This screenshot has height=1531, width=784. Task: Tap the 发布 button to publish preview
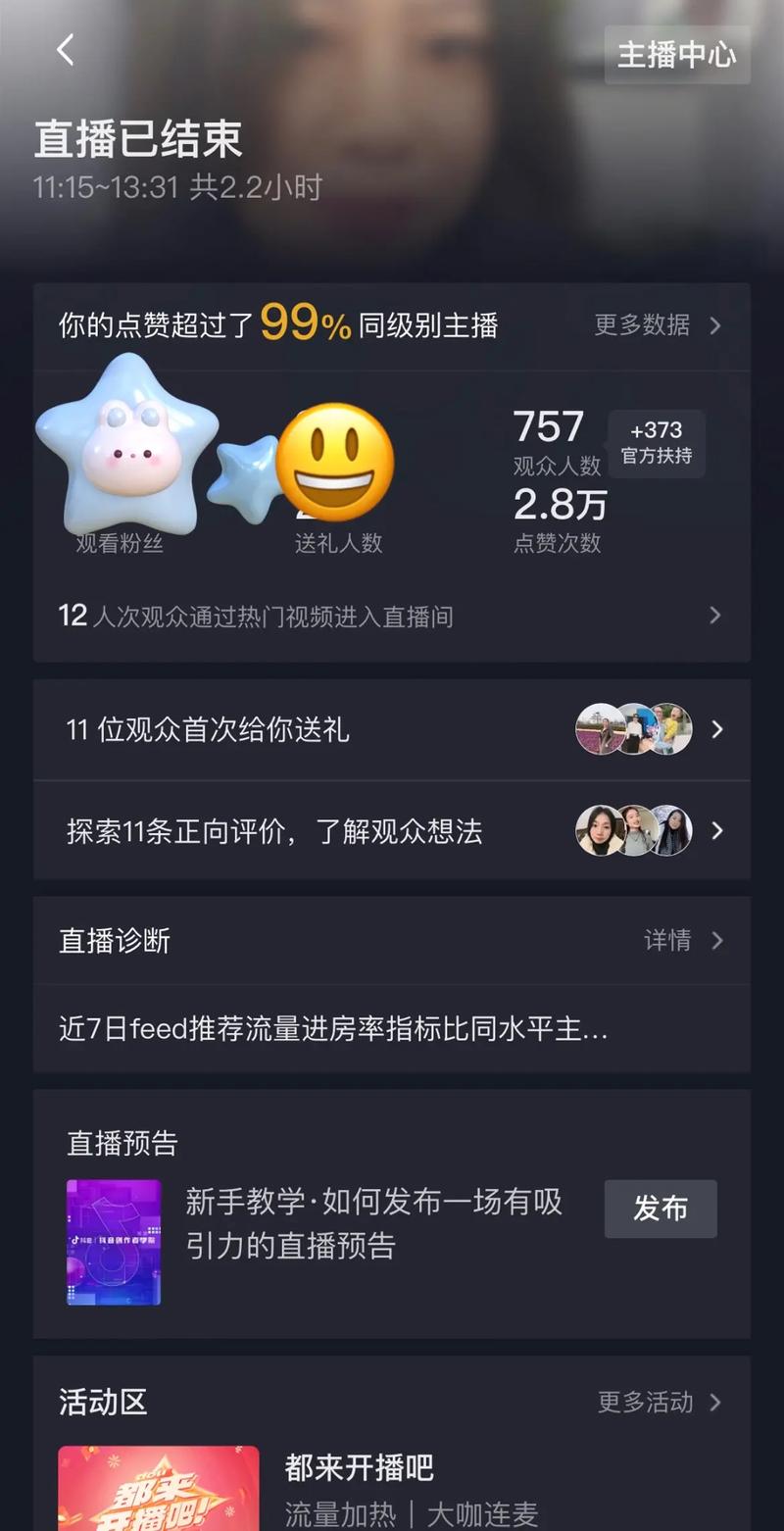[661, 1209]
